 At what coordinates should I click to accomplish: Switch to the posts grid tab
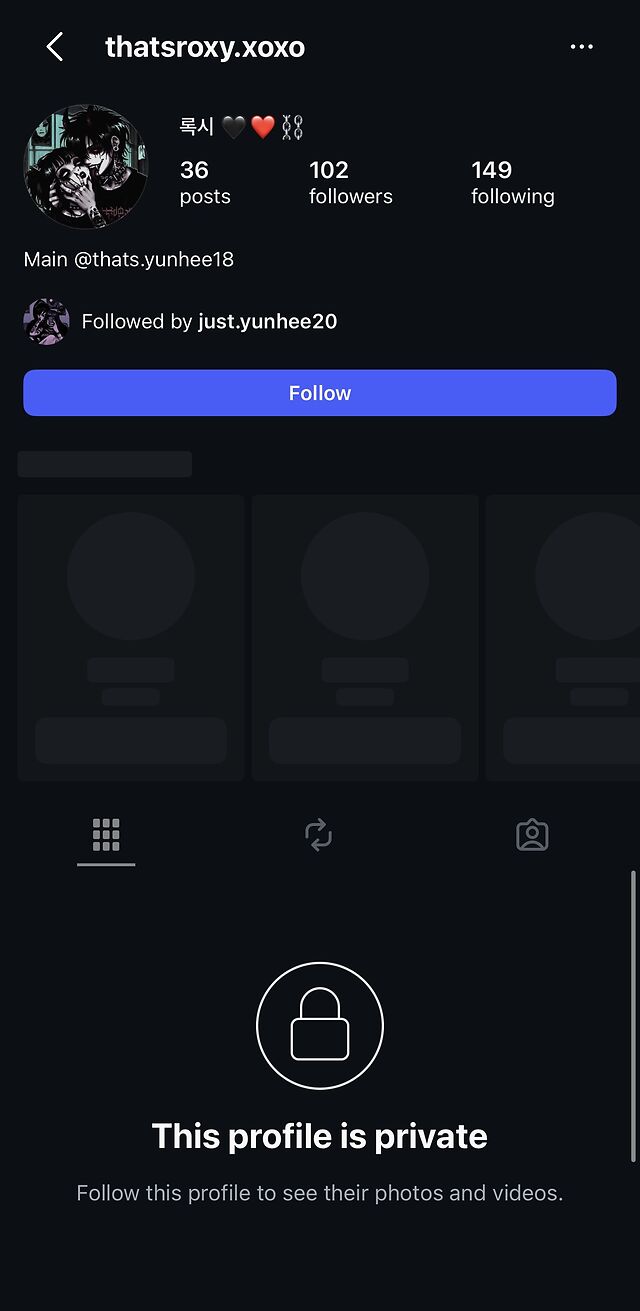tap(106, 835)
